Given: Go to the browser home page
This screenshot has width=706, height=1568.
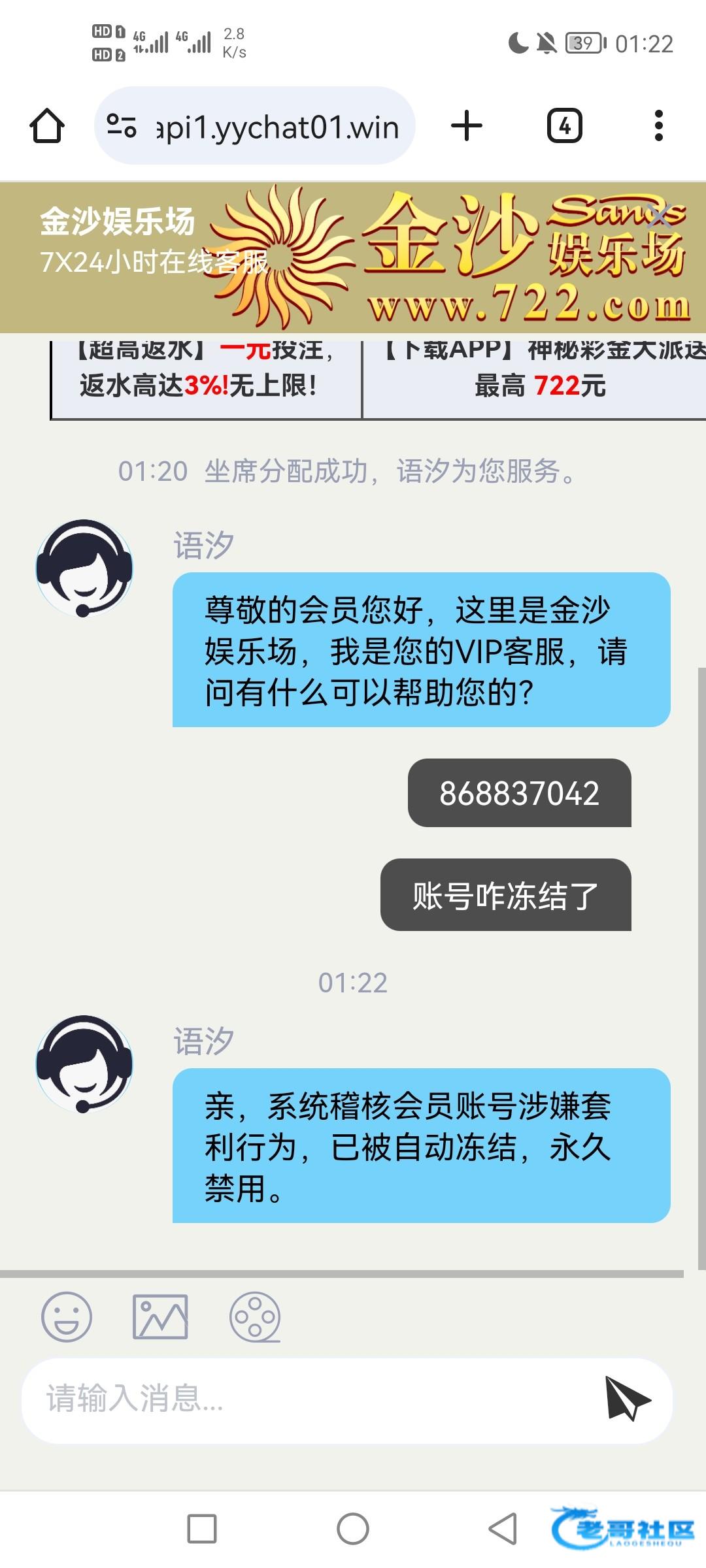Looking at the screenshot, I should [x=47, y=125].
